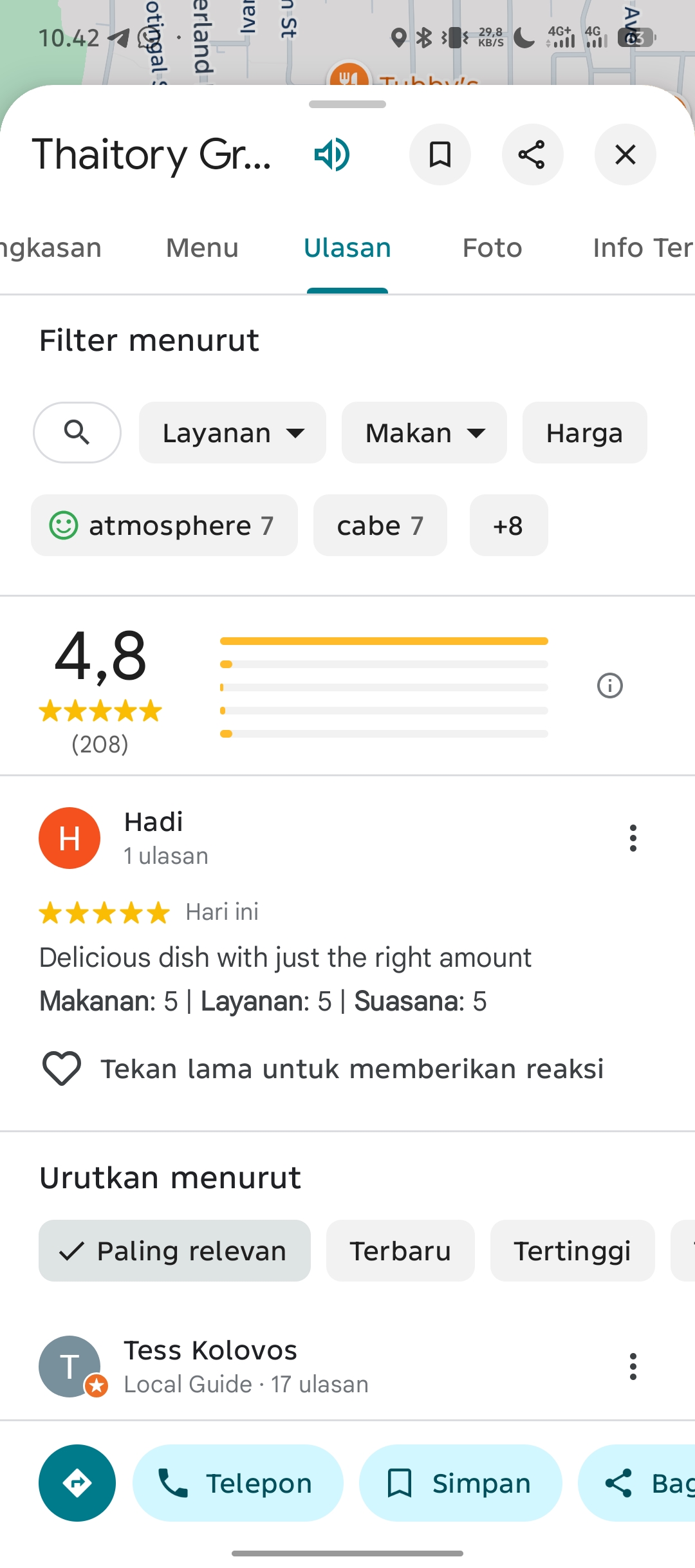Image resolution: width=695 pixels, height=1568 pixels.
Task: Search within reviews using the magnifier chip
Action: tap(77, 433)
